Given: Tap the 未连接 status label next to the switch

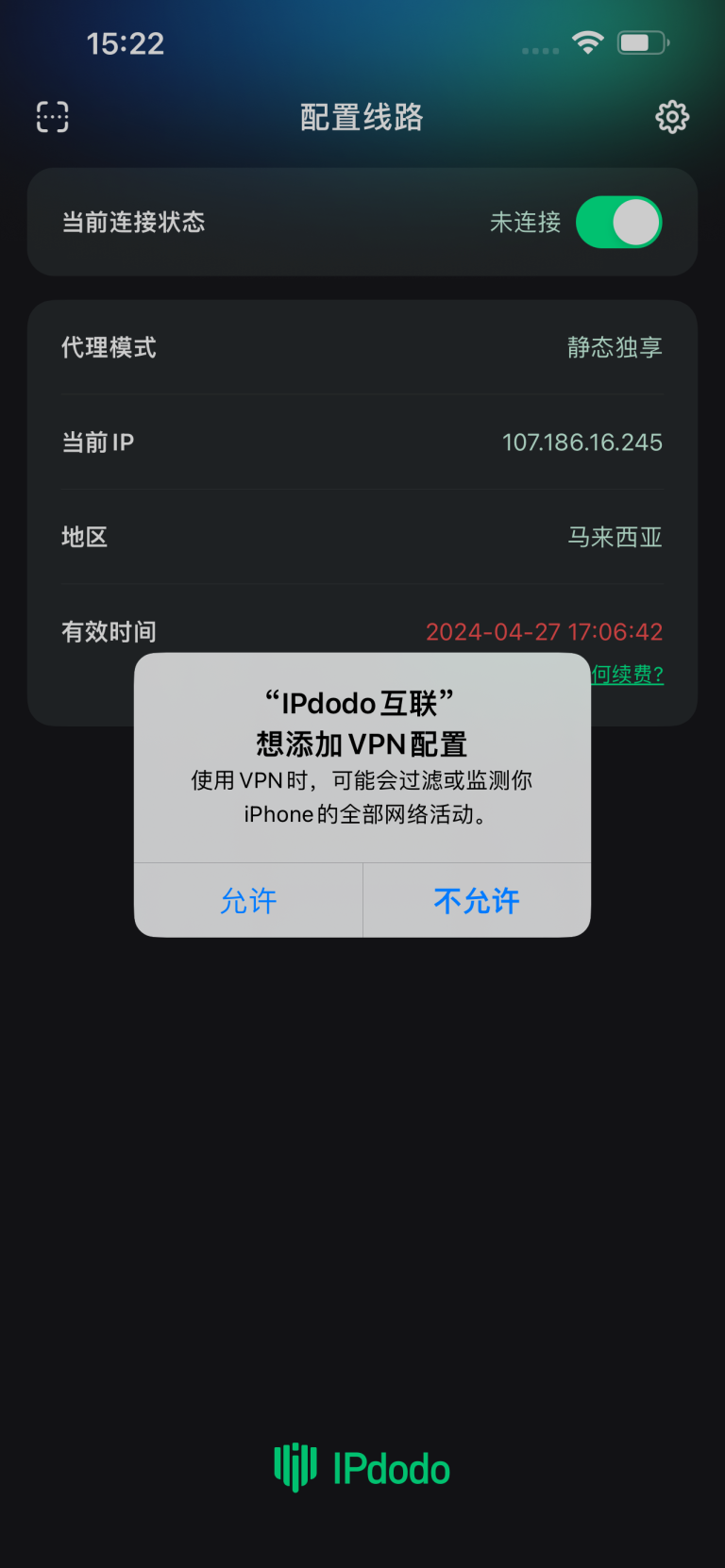Looking at the screenshot, I should tap(524, 222).
